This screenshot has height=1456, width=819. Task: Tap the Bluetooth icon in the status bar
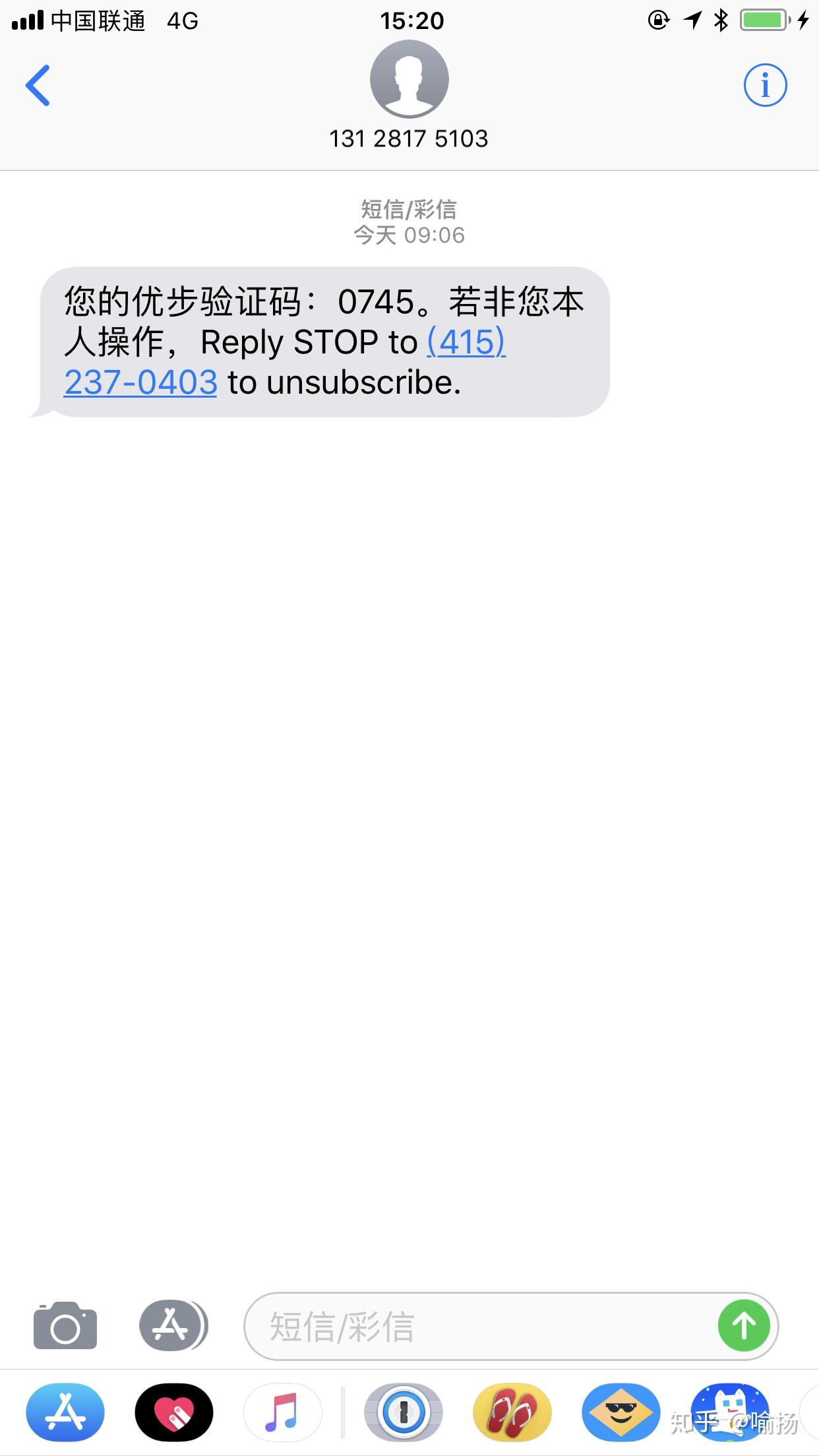coord(721,20)
